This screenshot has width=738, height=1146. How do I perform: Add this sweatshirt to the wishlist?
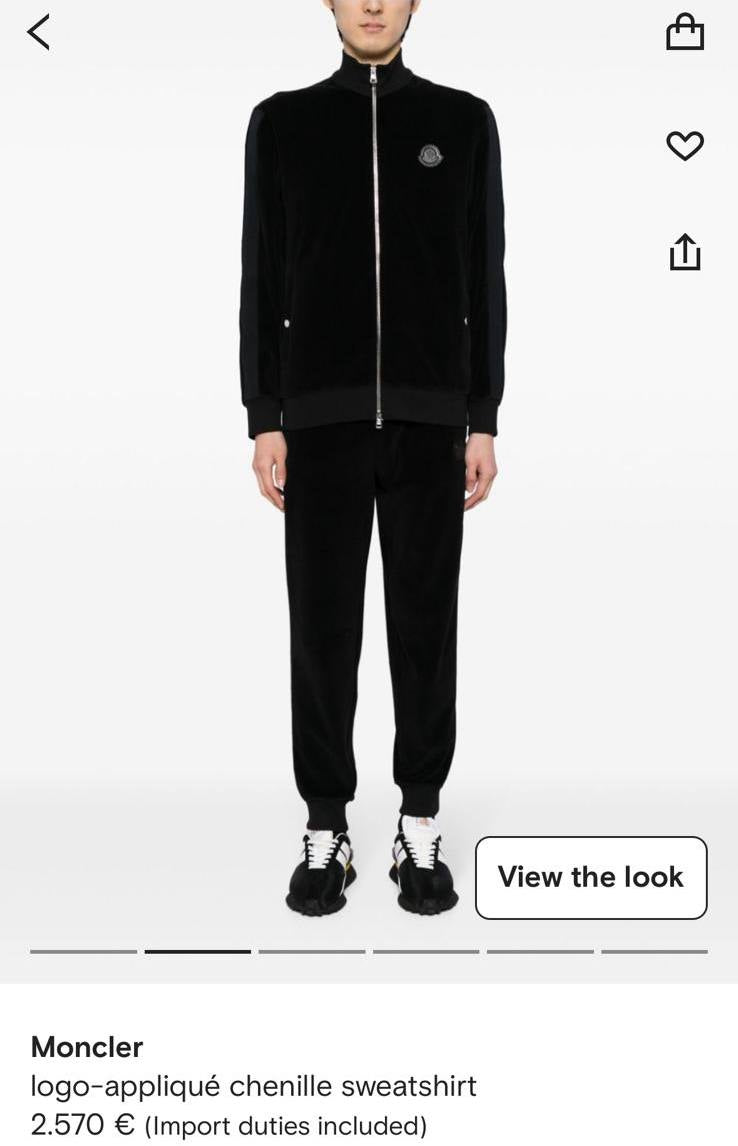[x=685, y=146]
